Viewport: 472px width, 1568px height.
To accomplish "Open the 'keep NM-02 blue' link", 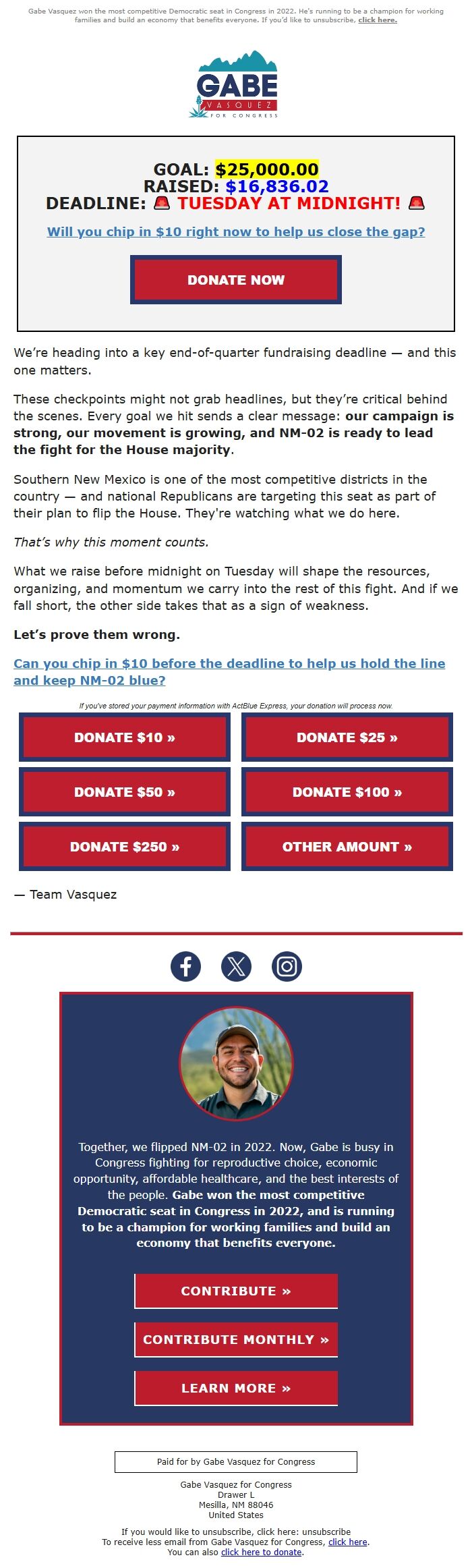I will tap(229, 671).
